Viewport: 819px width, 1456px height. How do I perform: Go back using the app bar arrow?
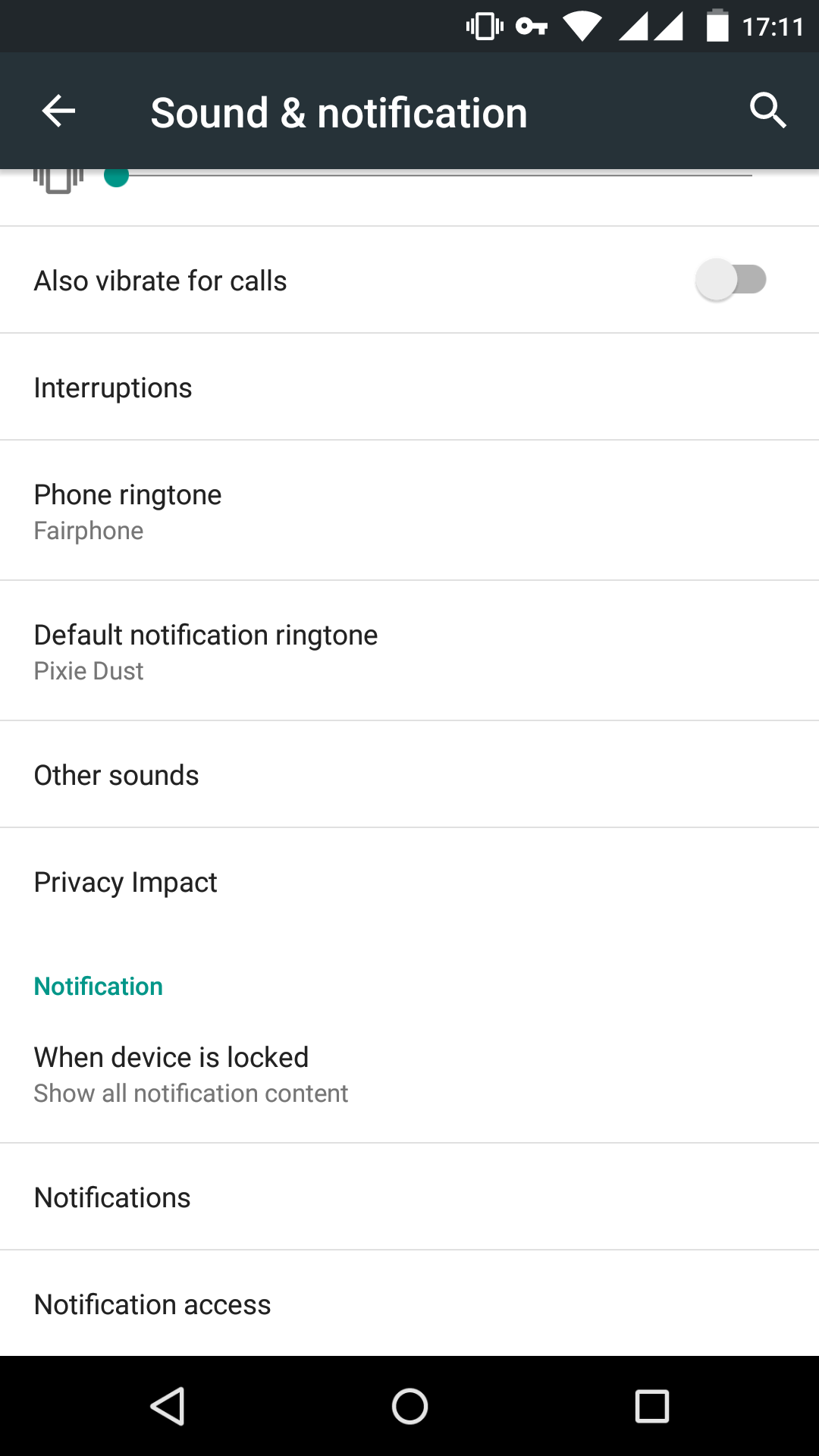pyautogui.click(x=58, y=111)
